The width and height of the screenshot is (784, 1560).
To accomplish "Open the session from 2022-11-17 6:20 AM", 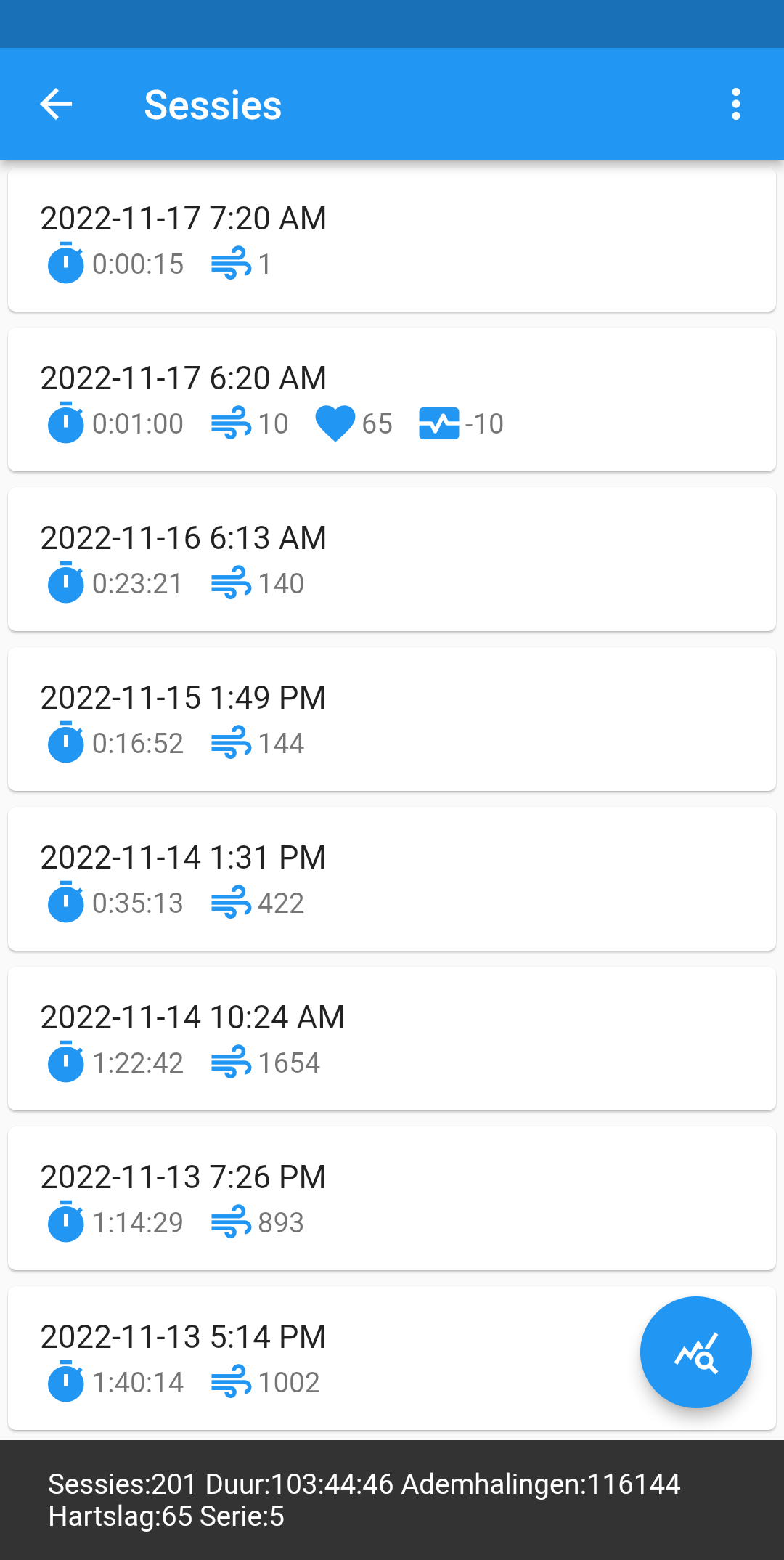I will click(x=392, y=399).
